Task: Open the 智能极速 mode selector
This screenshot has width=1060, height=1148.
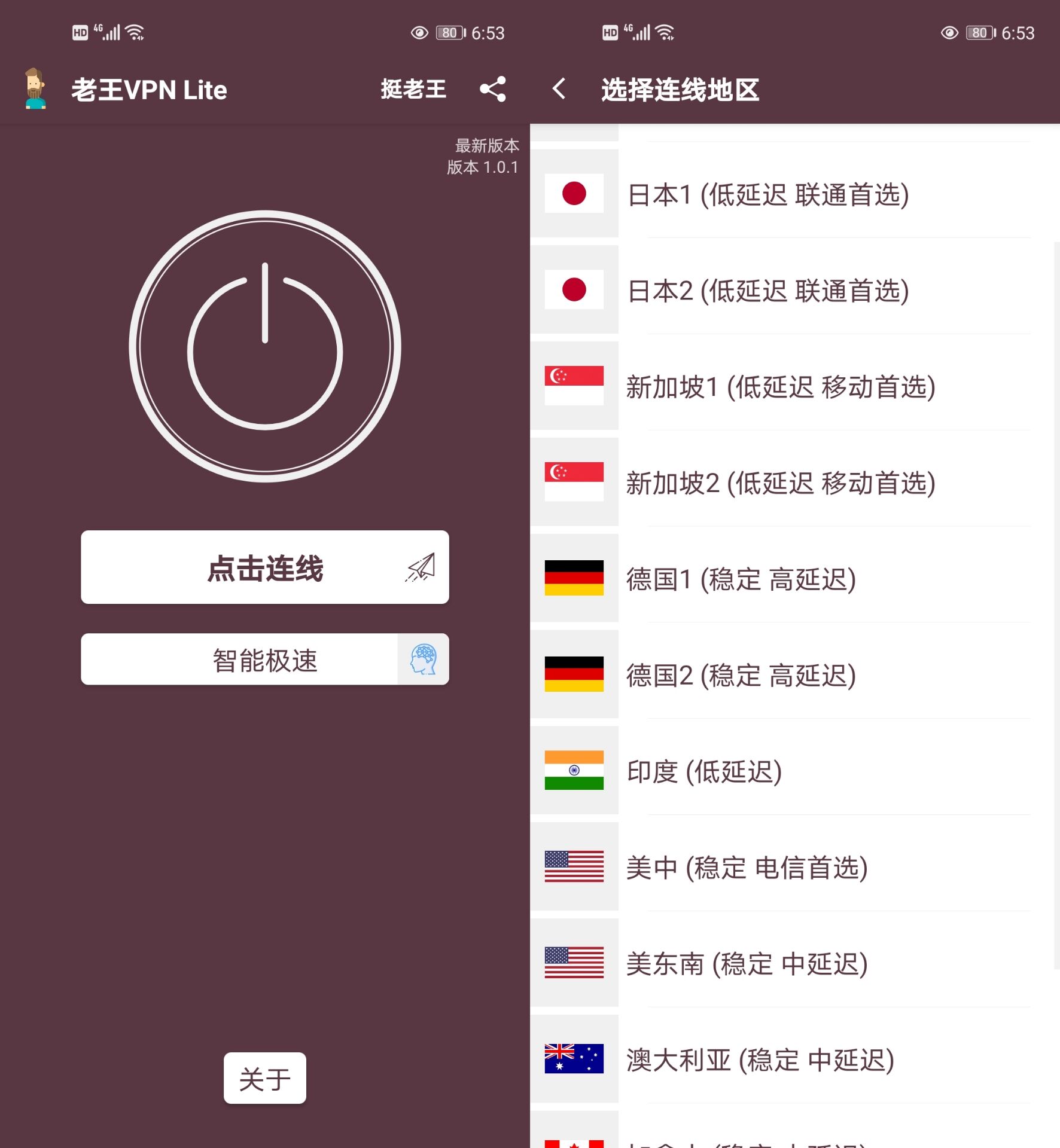Action: (x=265, y=660)
